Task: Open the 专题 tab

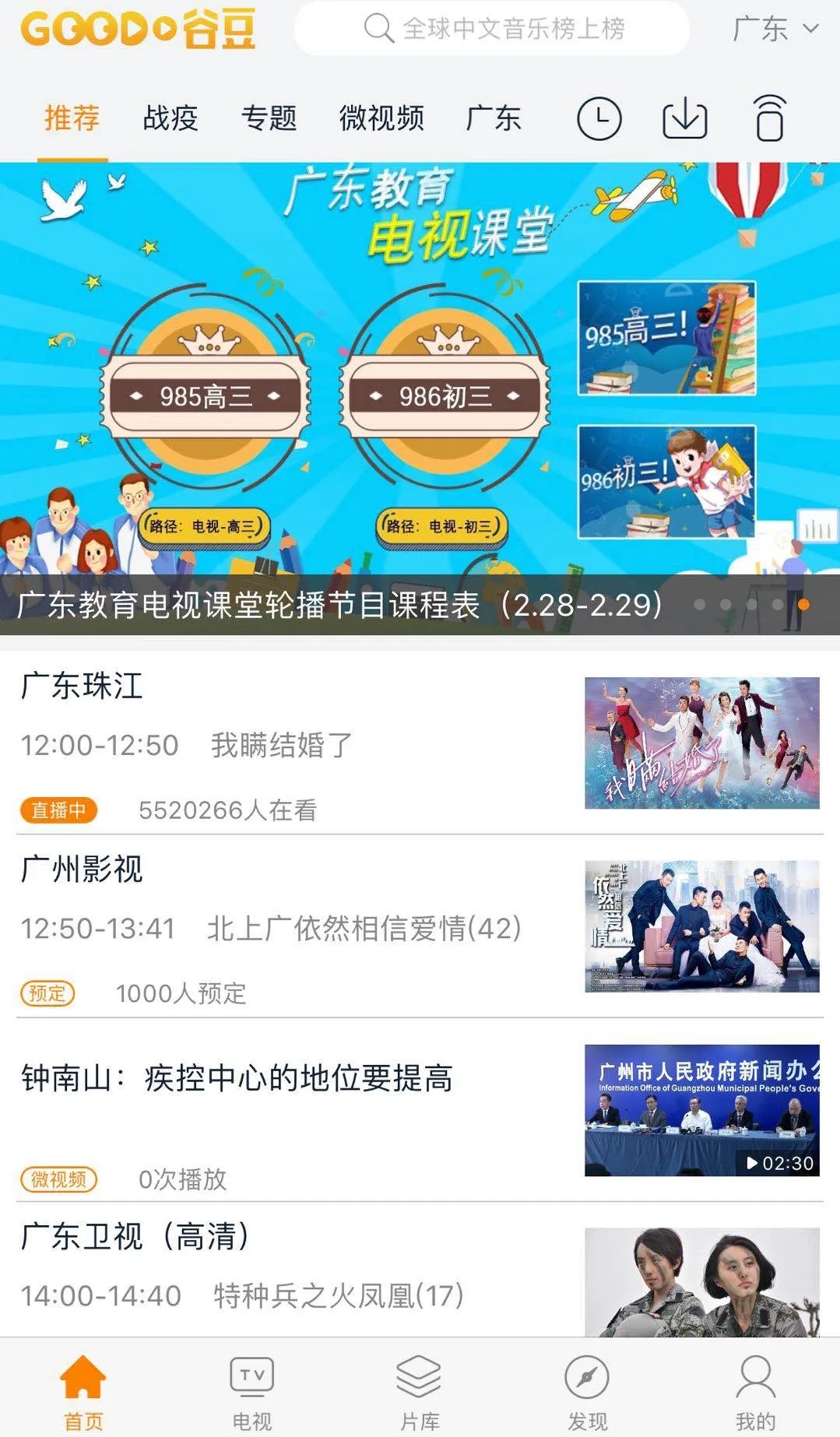Action: 269,118
